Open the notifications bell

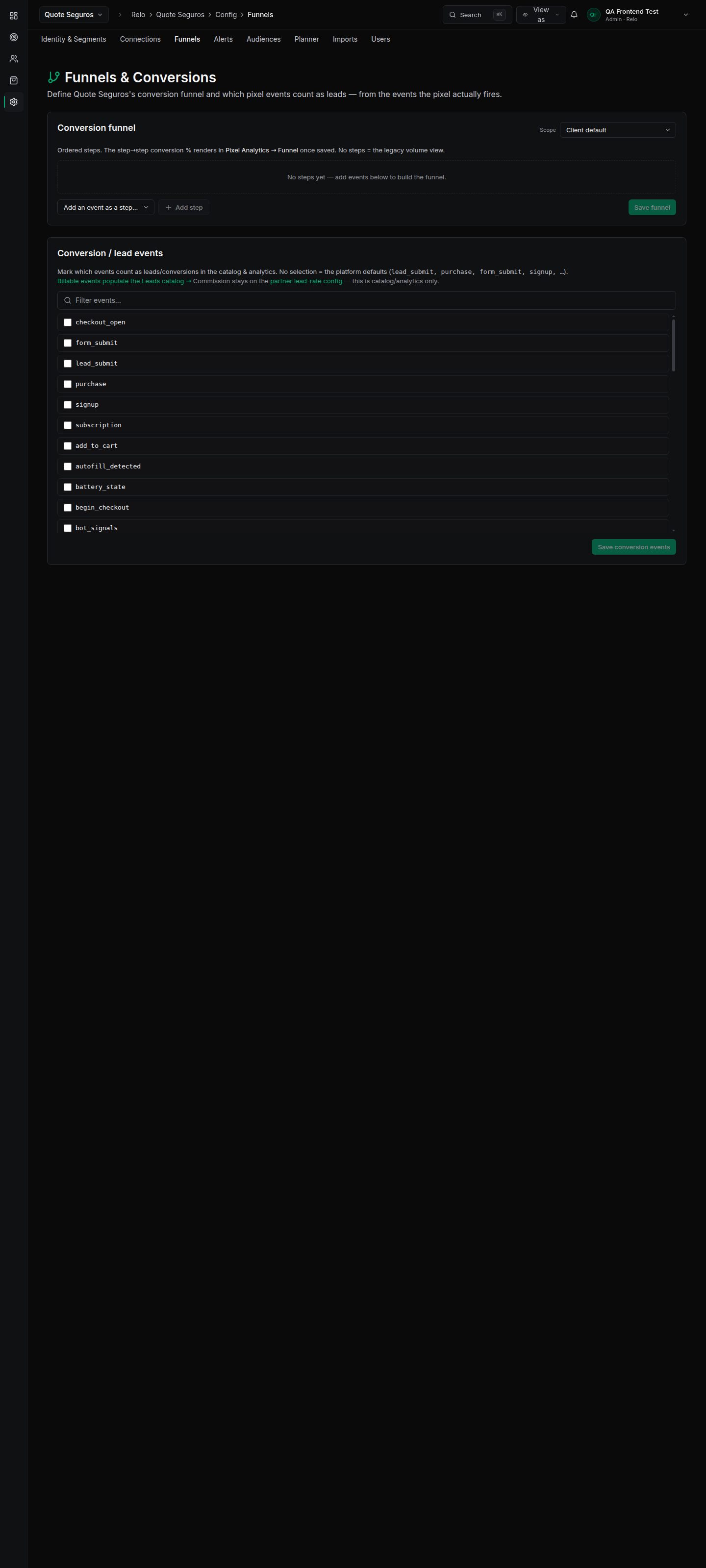coord(574,15)
